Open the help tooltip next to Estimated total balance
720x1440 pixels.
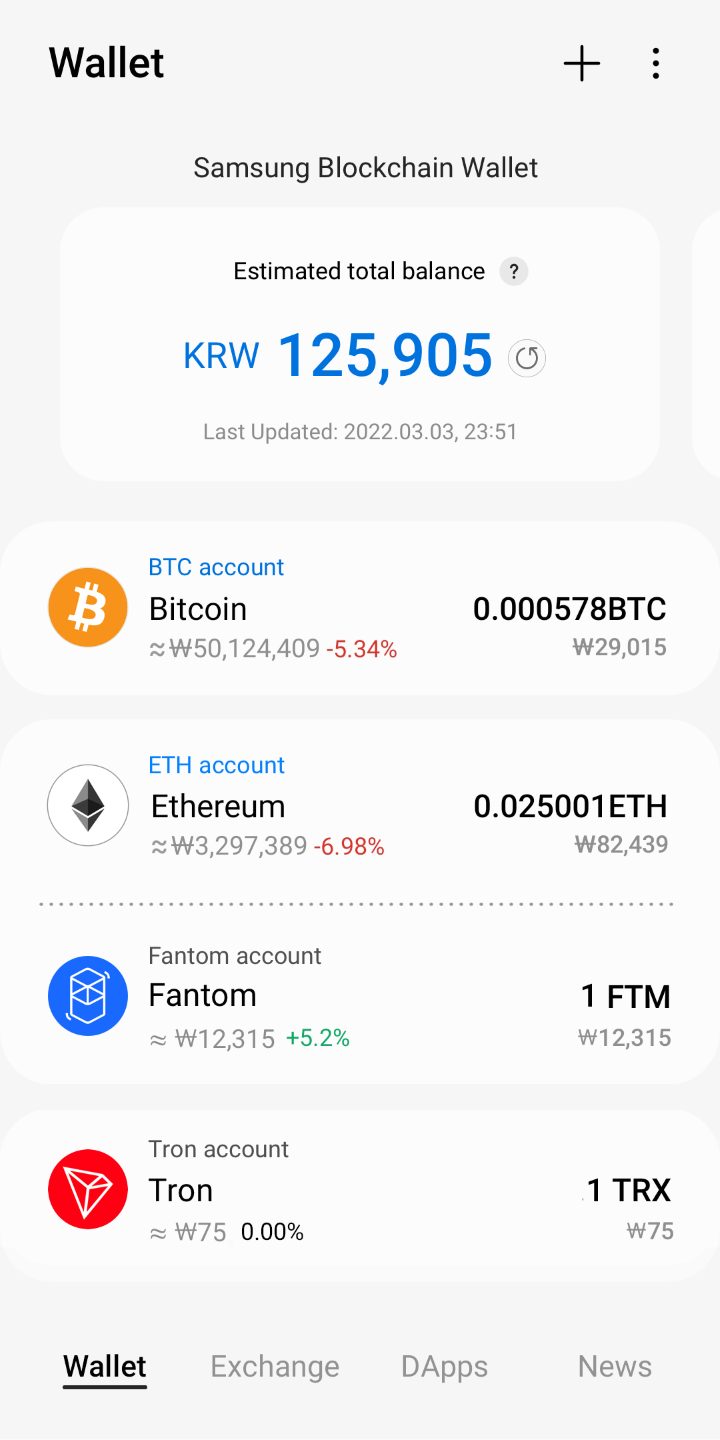513,271
